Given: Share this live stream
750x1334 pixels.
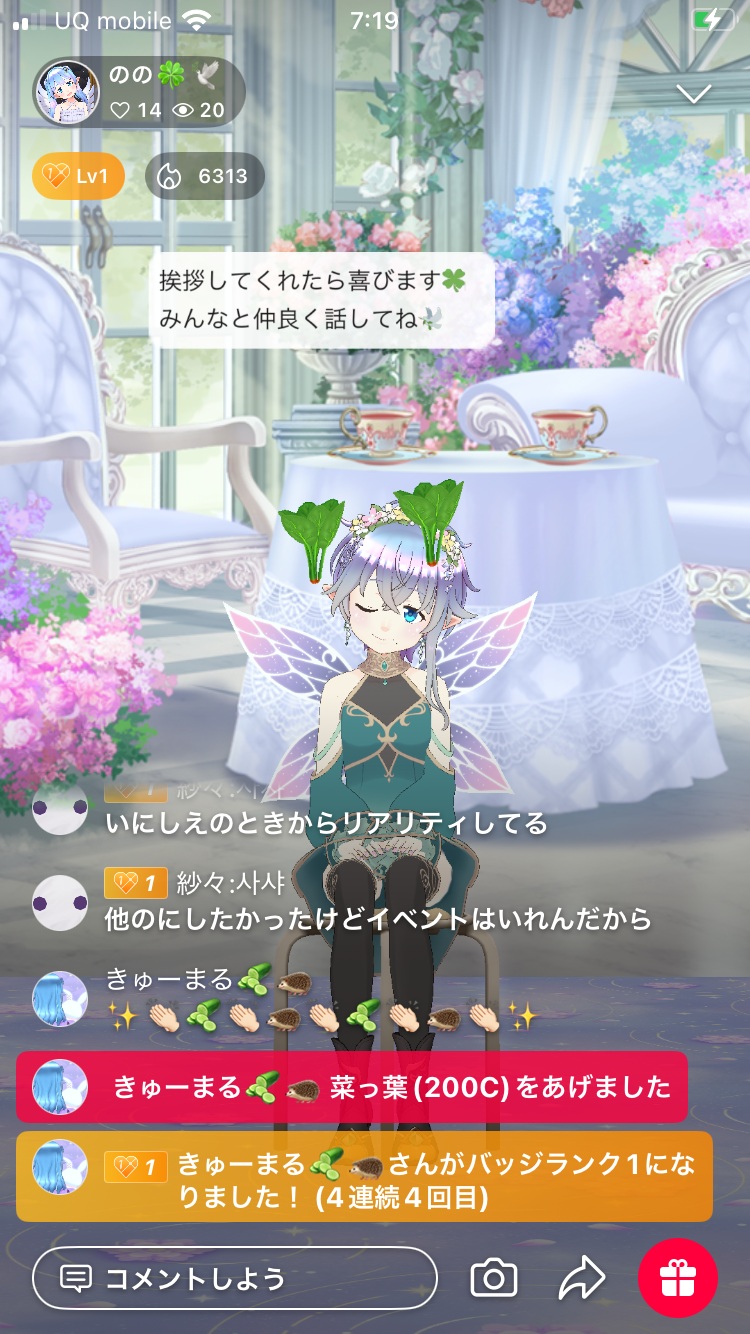Looking at the screenshot, I should coord(581,1277).
